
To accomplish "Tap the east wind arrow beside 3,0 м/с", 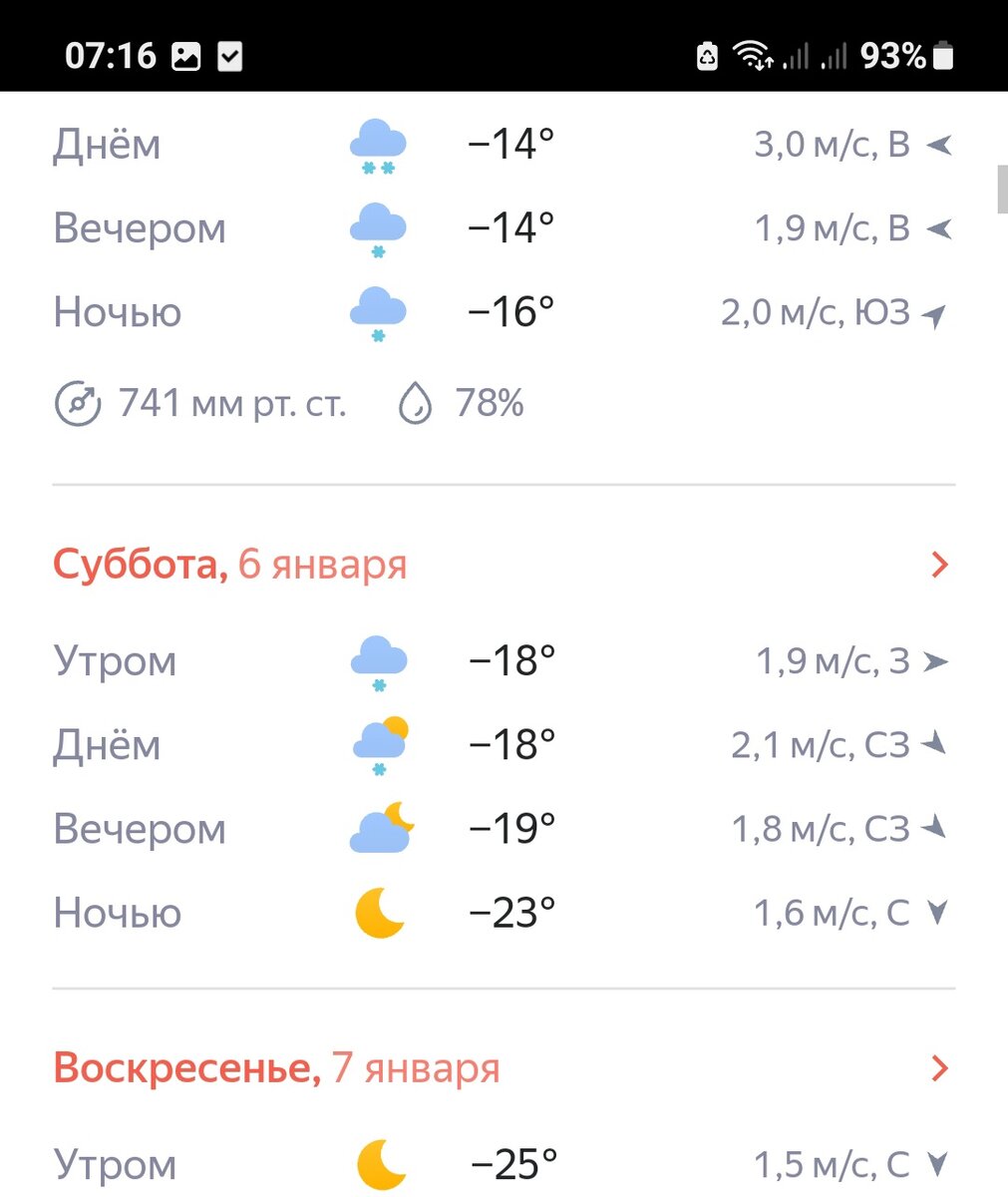I will (x=937, y=143).
